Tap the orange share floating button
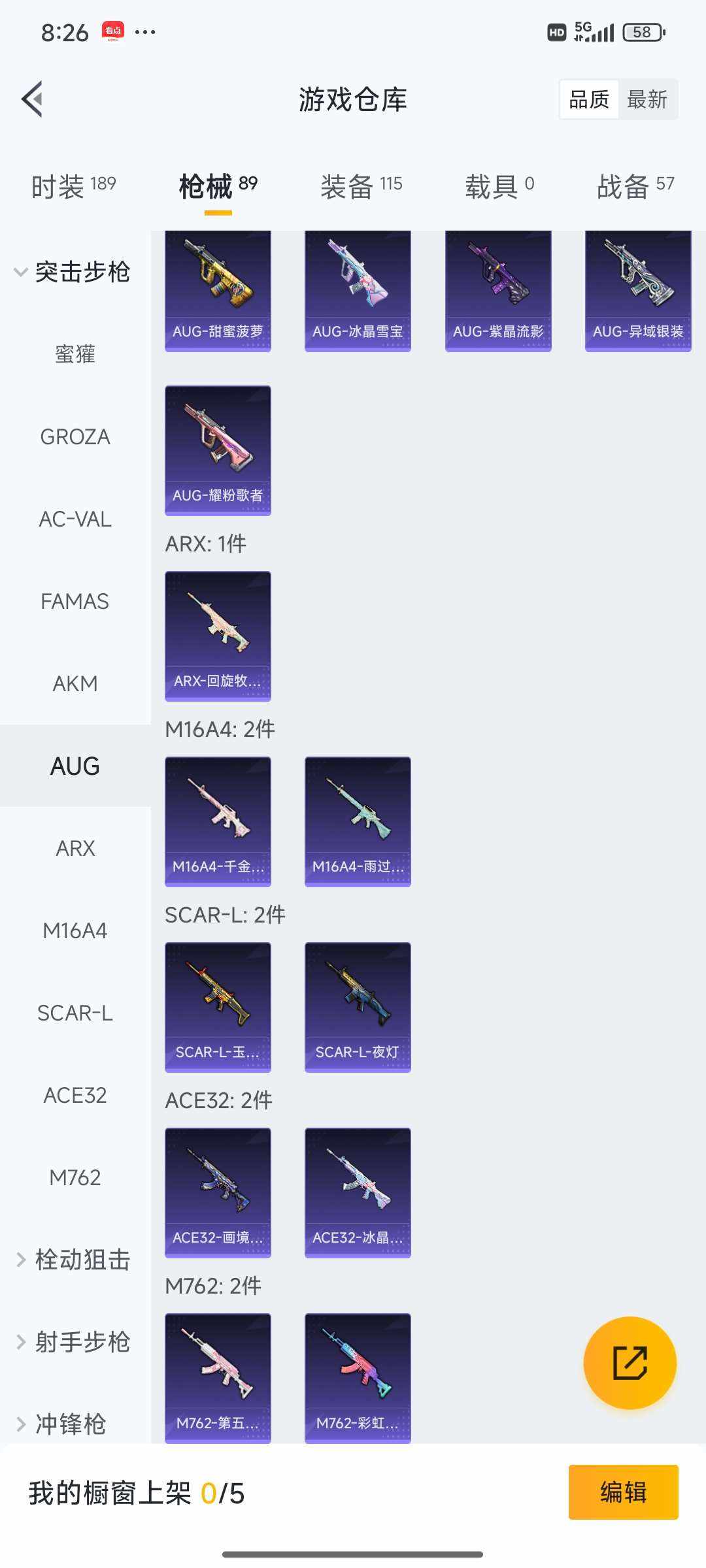 (630, 1363)
